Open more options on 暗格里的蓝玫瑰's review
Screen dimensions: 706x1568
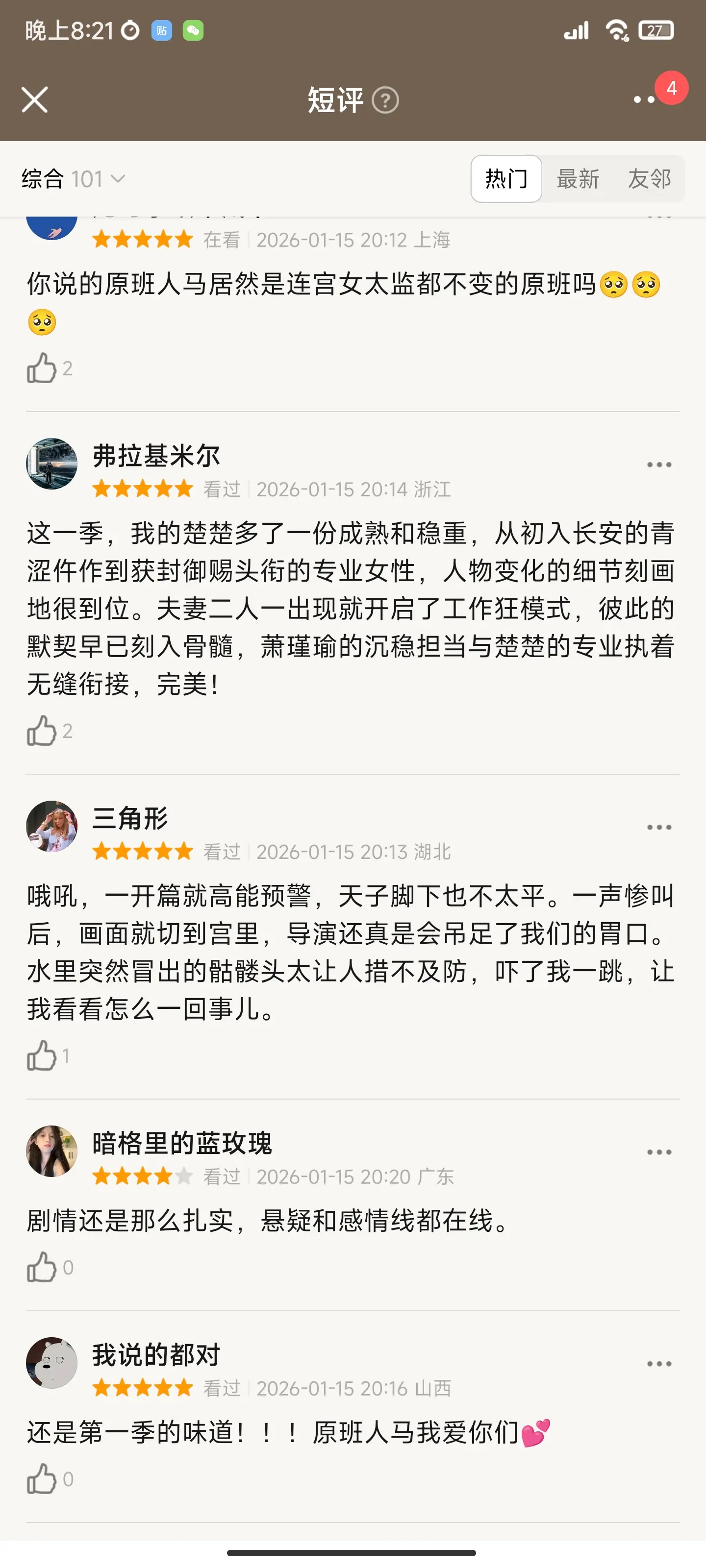coord(659,1152)
